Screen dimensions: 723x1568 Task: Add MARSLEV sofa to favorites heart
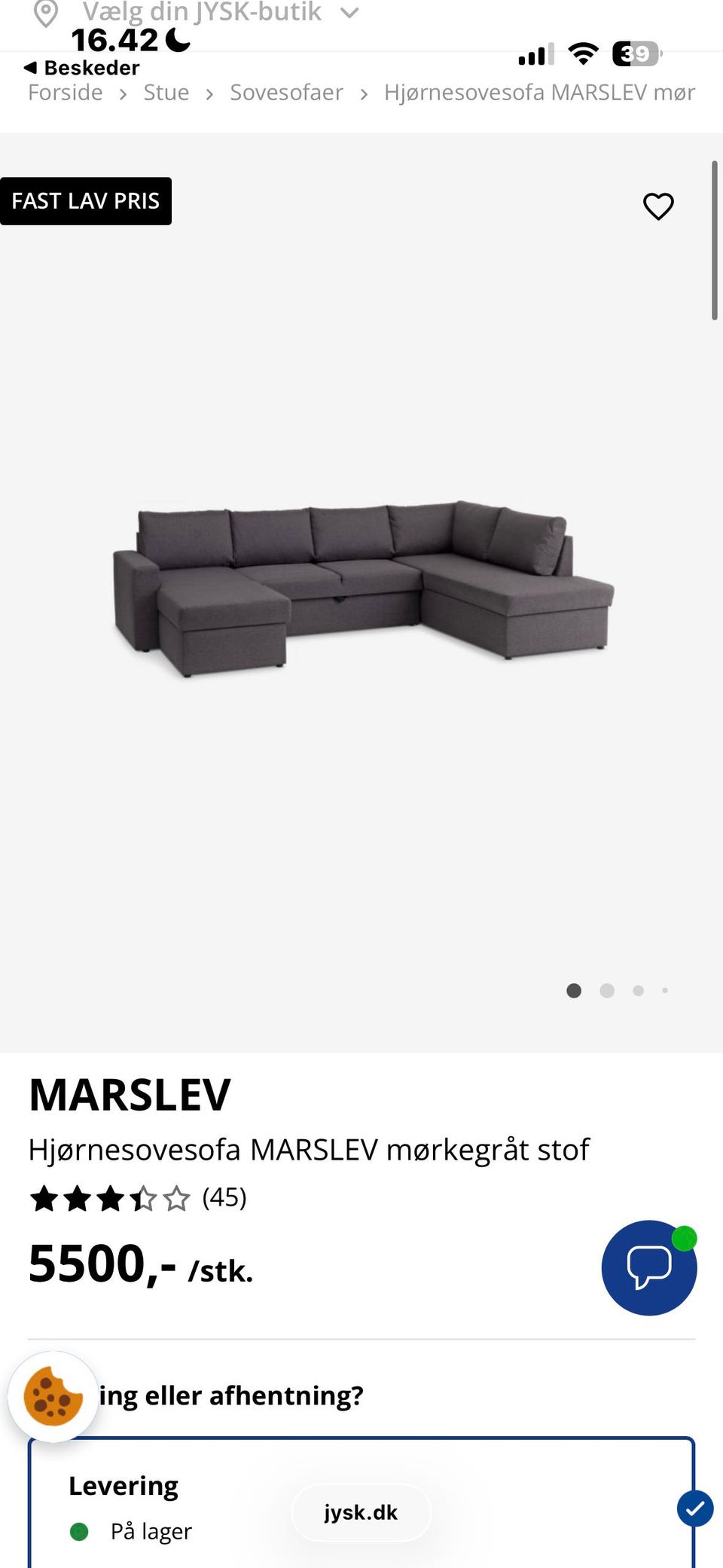658,206
